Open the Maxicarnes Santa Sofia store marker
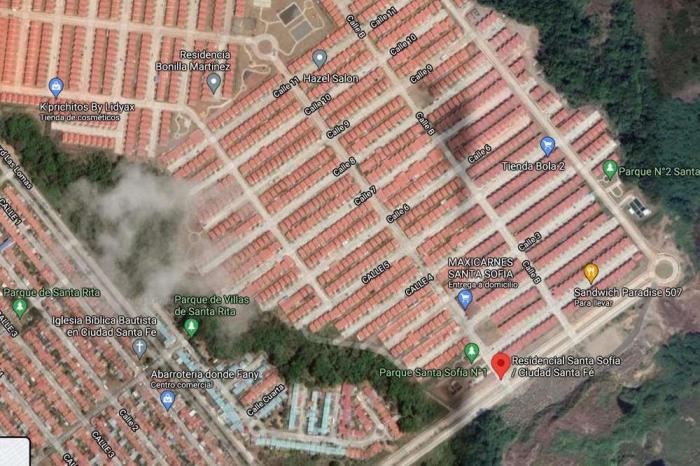The image size is (700, 466). pos(464,299)
